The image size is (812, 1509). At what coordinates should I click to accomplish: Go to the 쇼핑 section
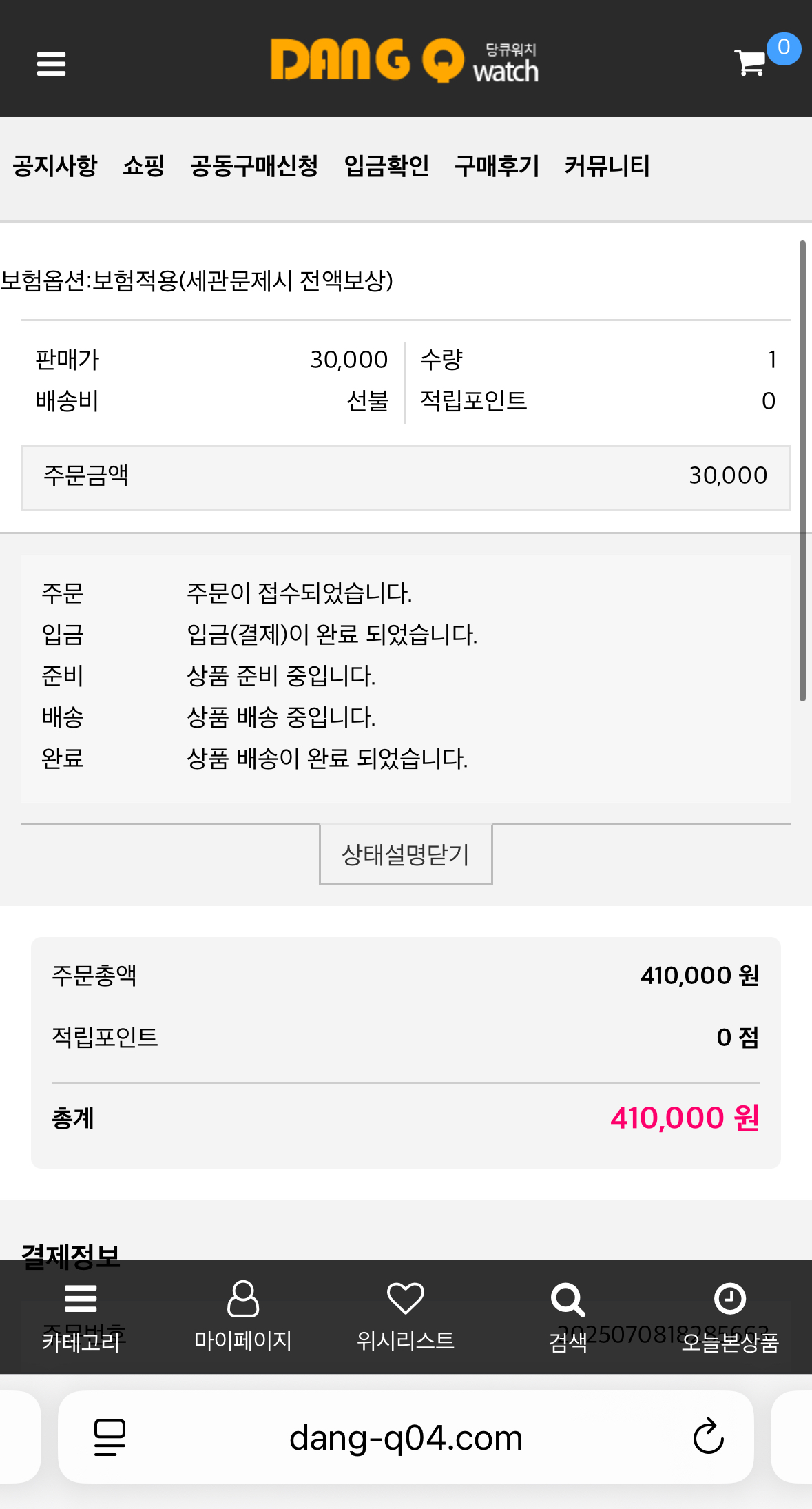coord(143,166)
